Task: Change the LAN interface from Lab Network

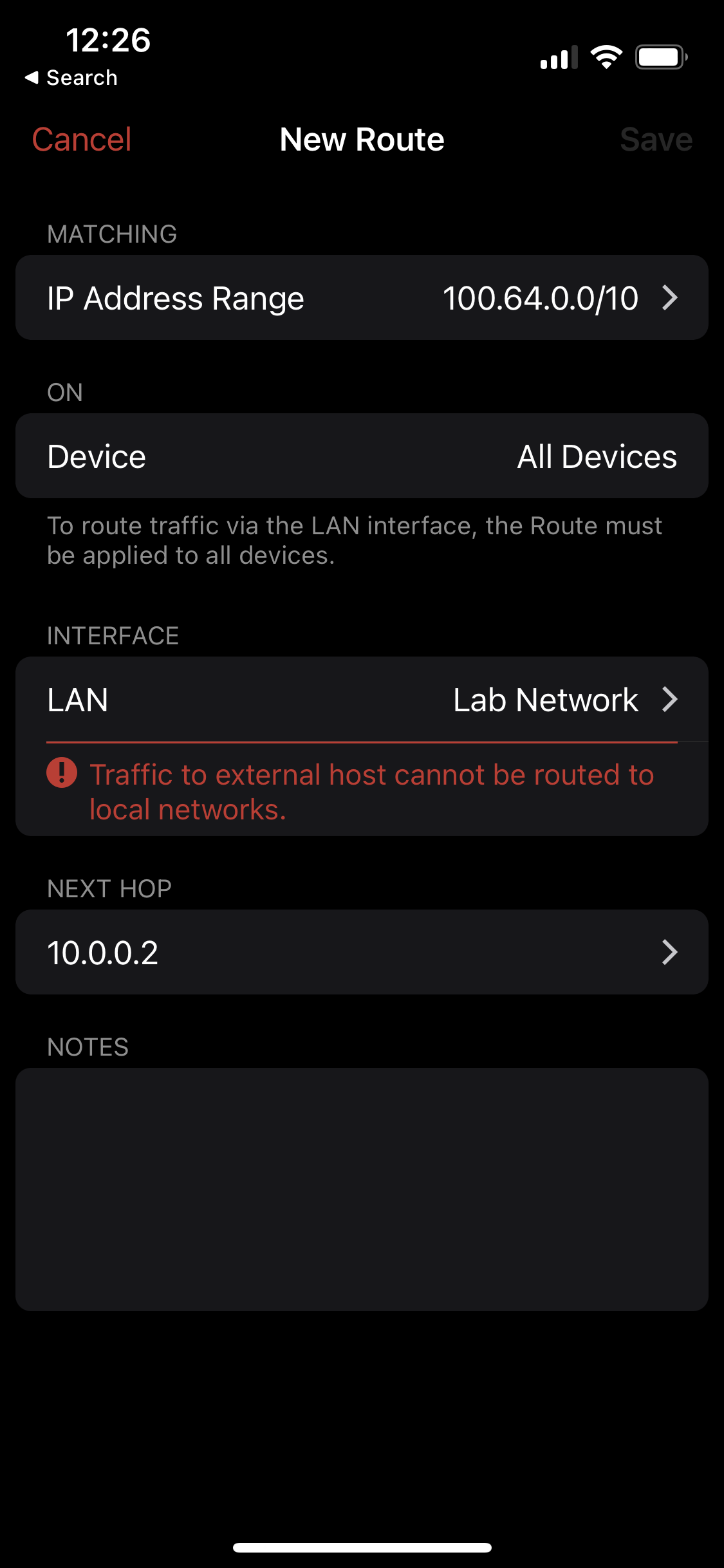Action: 362,700
